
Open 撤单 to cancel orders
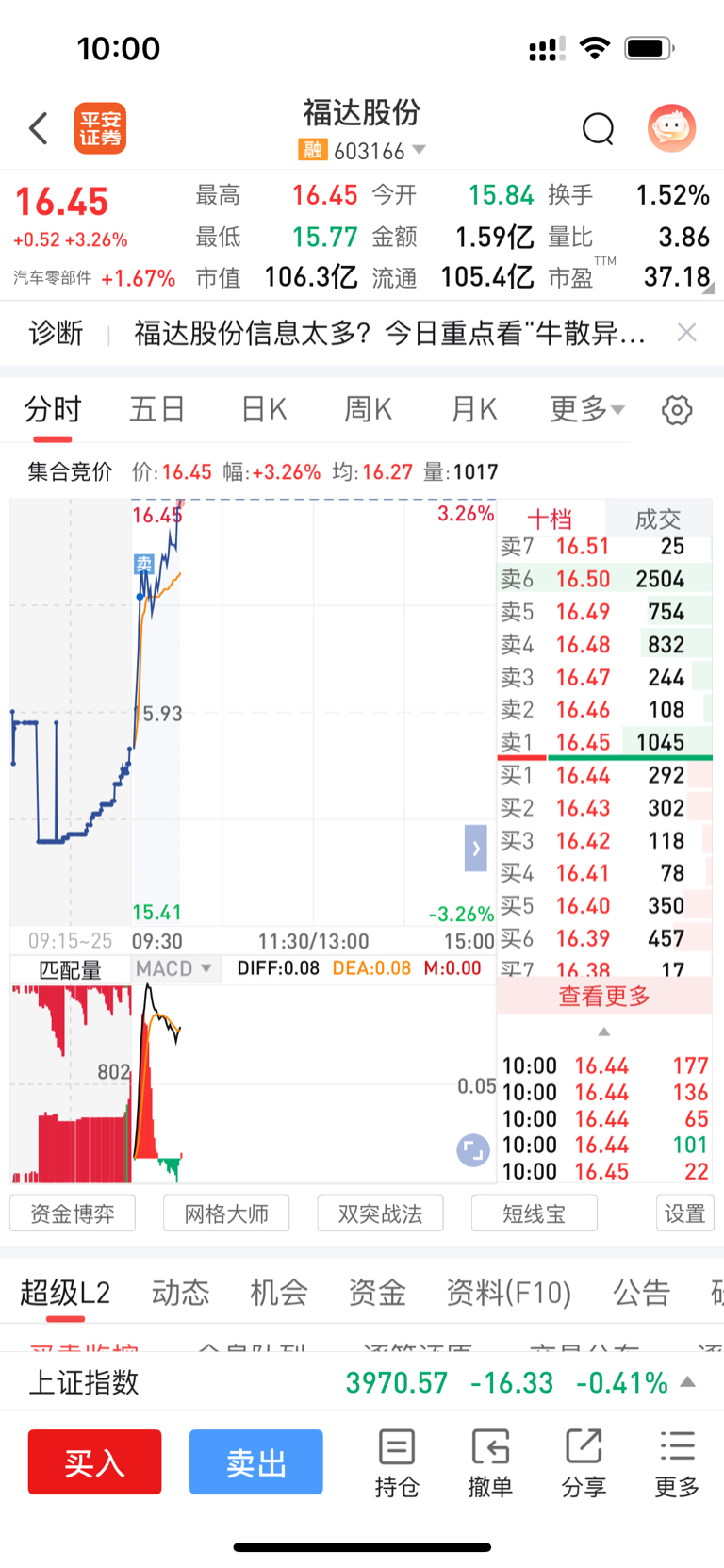[x=490, y=1463]
